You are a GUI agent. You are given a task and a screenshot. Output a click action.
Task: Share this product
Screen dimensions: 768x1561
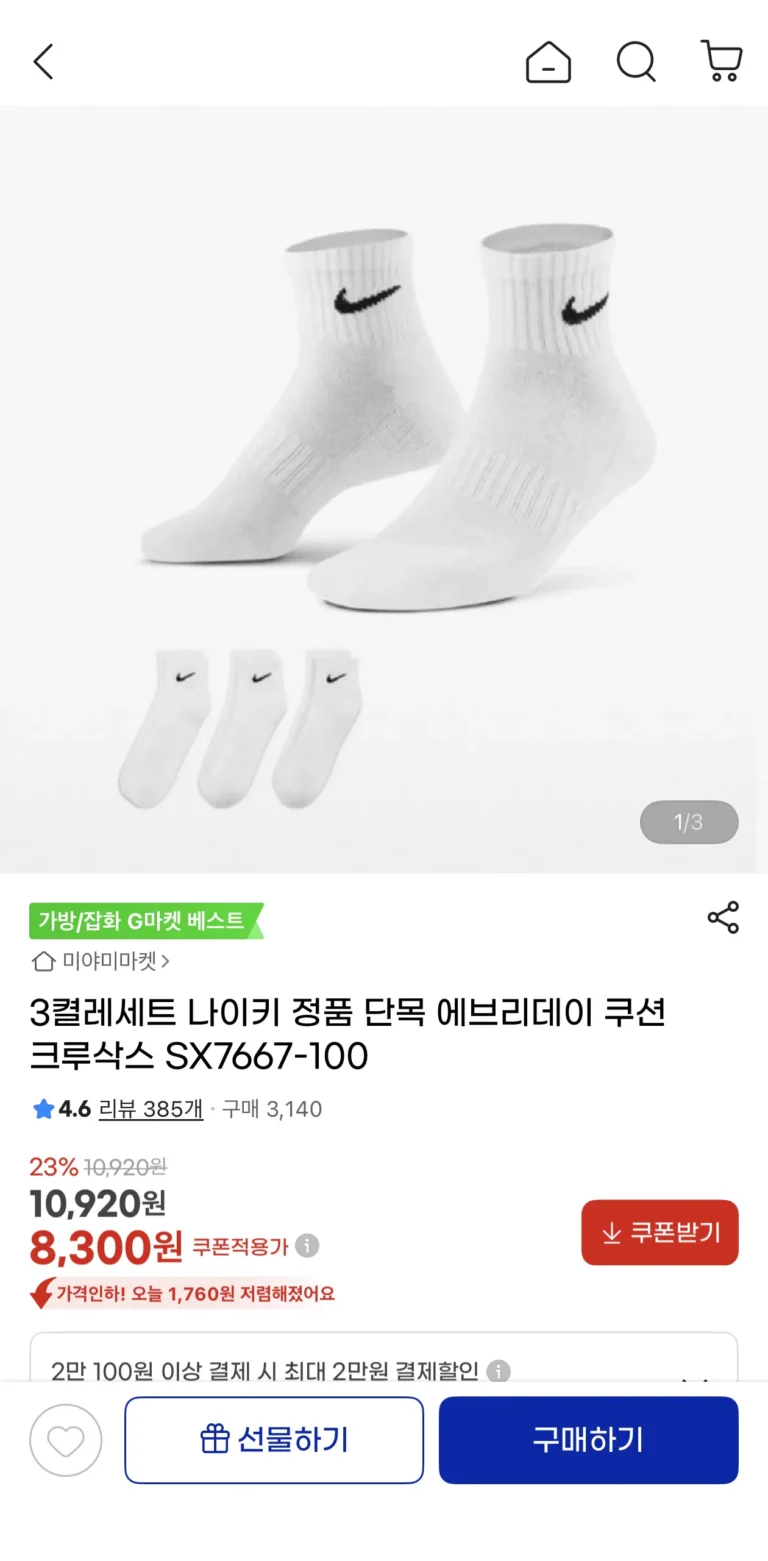click(722, 918)
